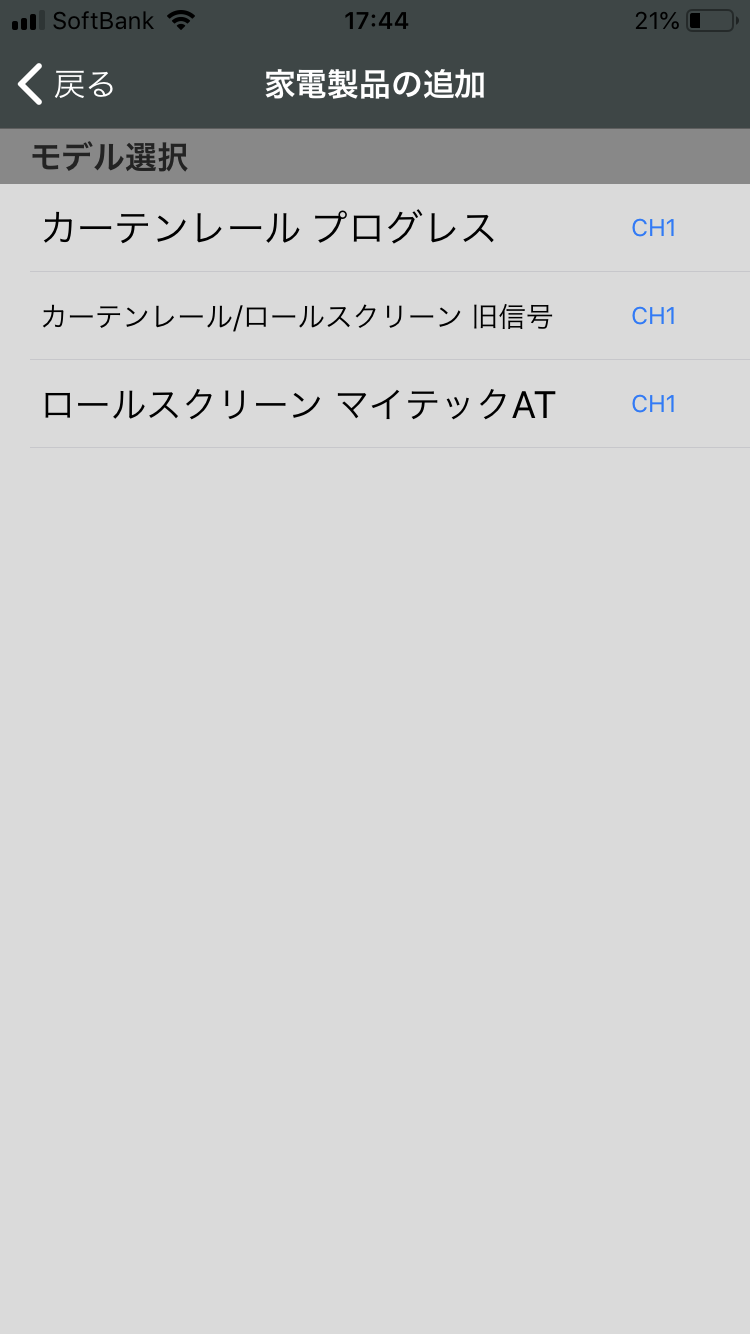Go back using the 戻る button
This screenshot has width=750, height=1334.
(x=66, y=85)
